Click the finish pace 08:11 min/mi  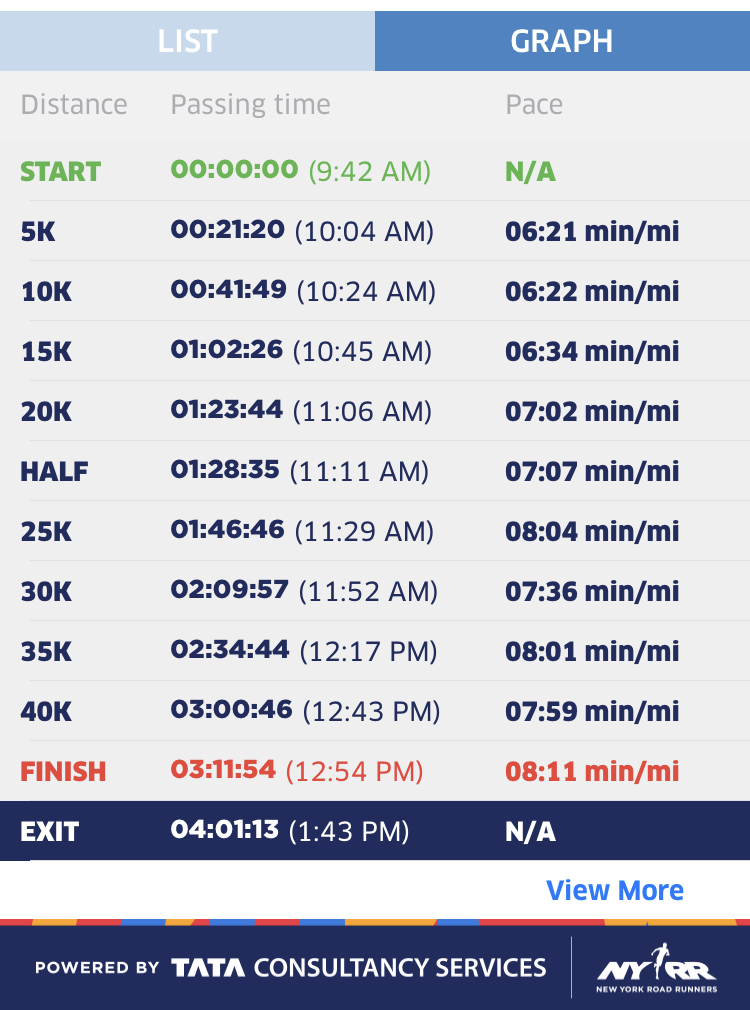click(594, 771)
